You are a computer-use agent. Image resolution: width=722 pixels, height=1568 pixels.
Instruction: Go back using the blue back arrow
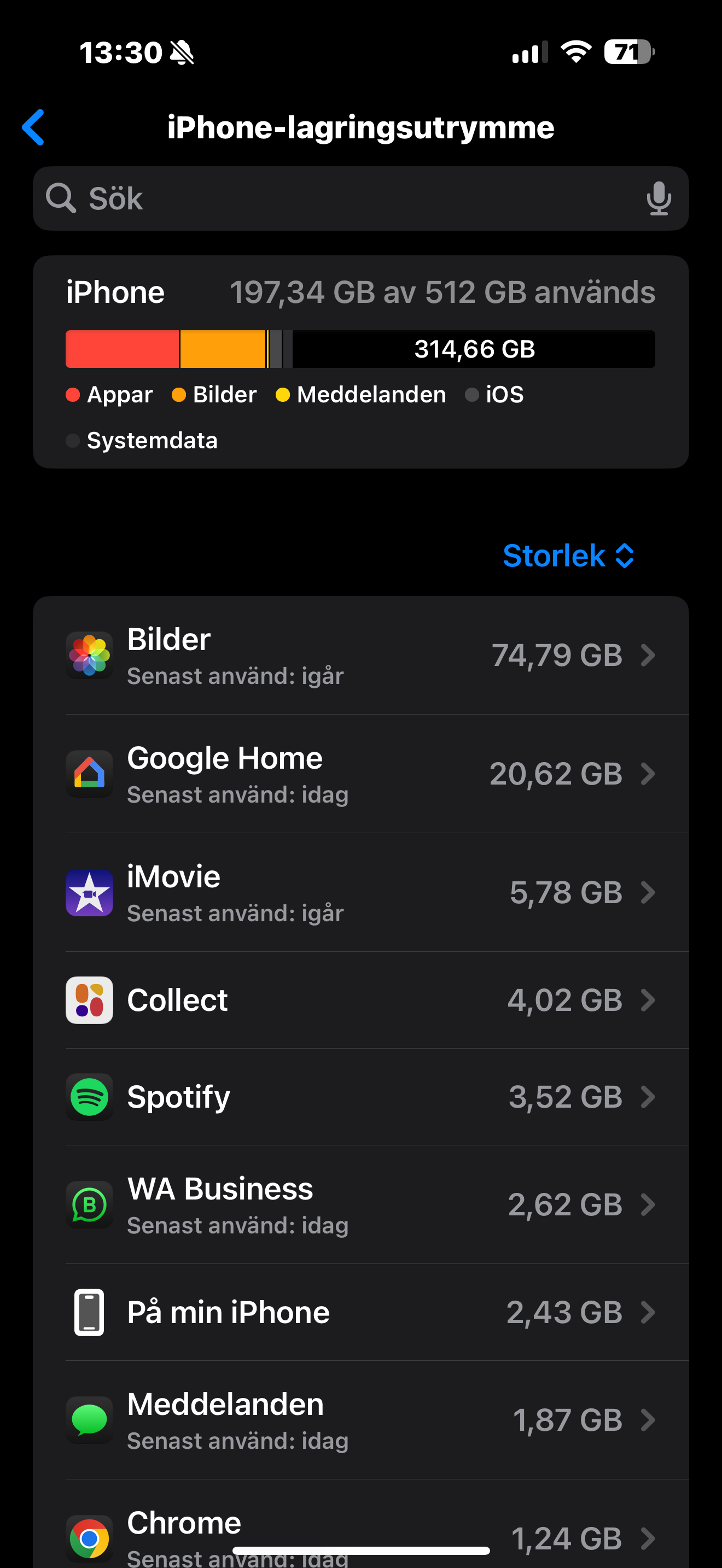pyautogui.click(x=33, y=127)
